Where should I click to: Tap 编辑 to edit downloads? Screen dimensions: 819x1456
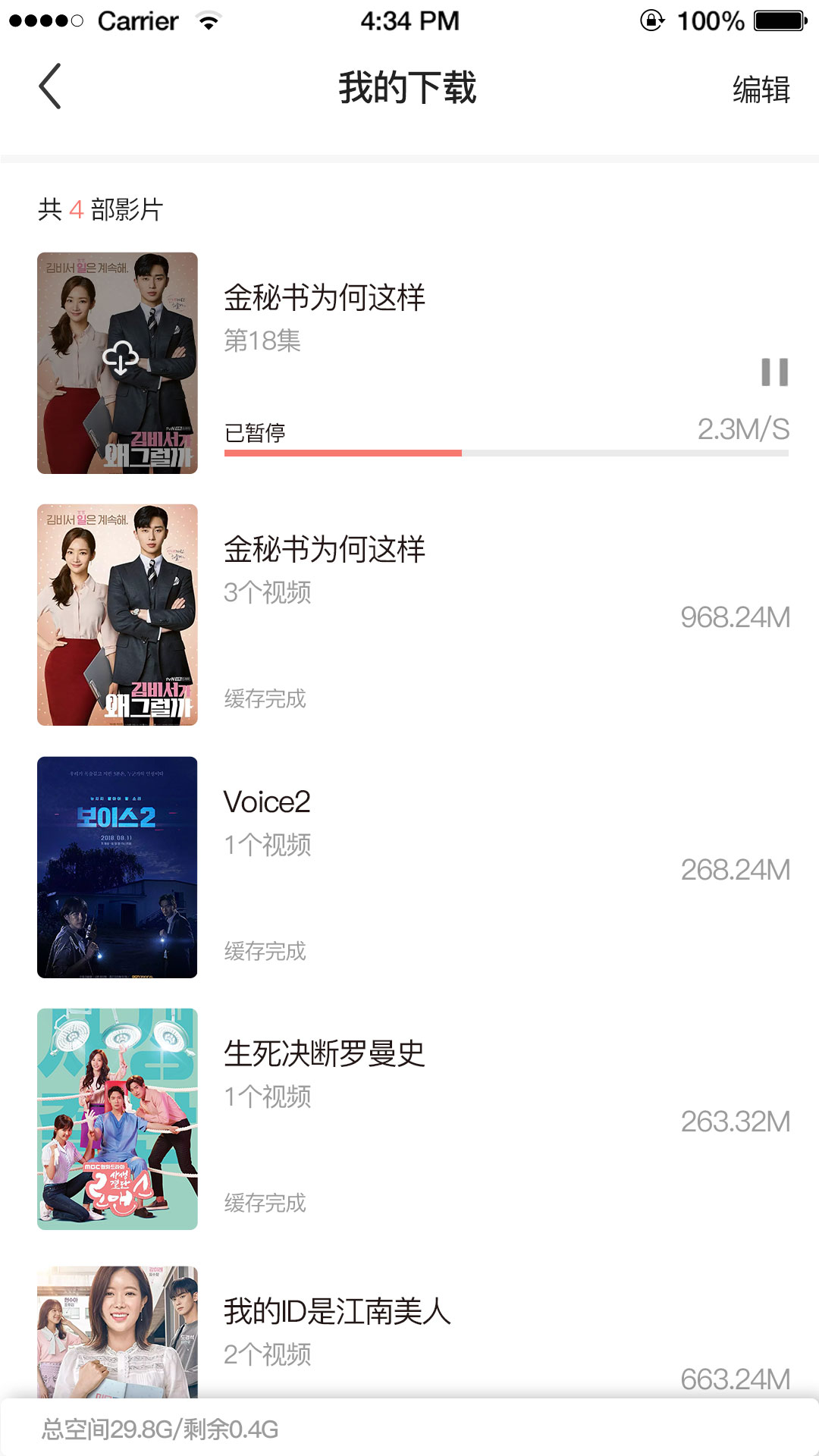tap(761, 89)
